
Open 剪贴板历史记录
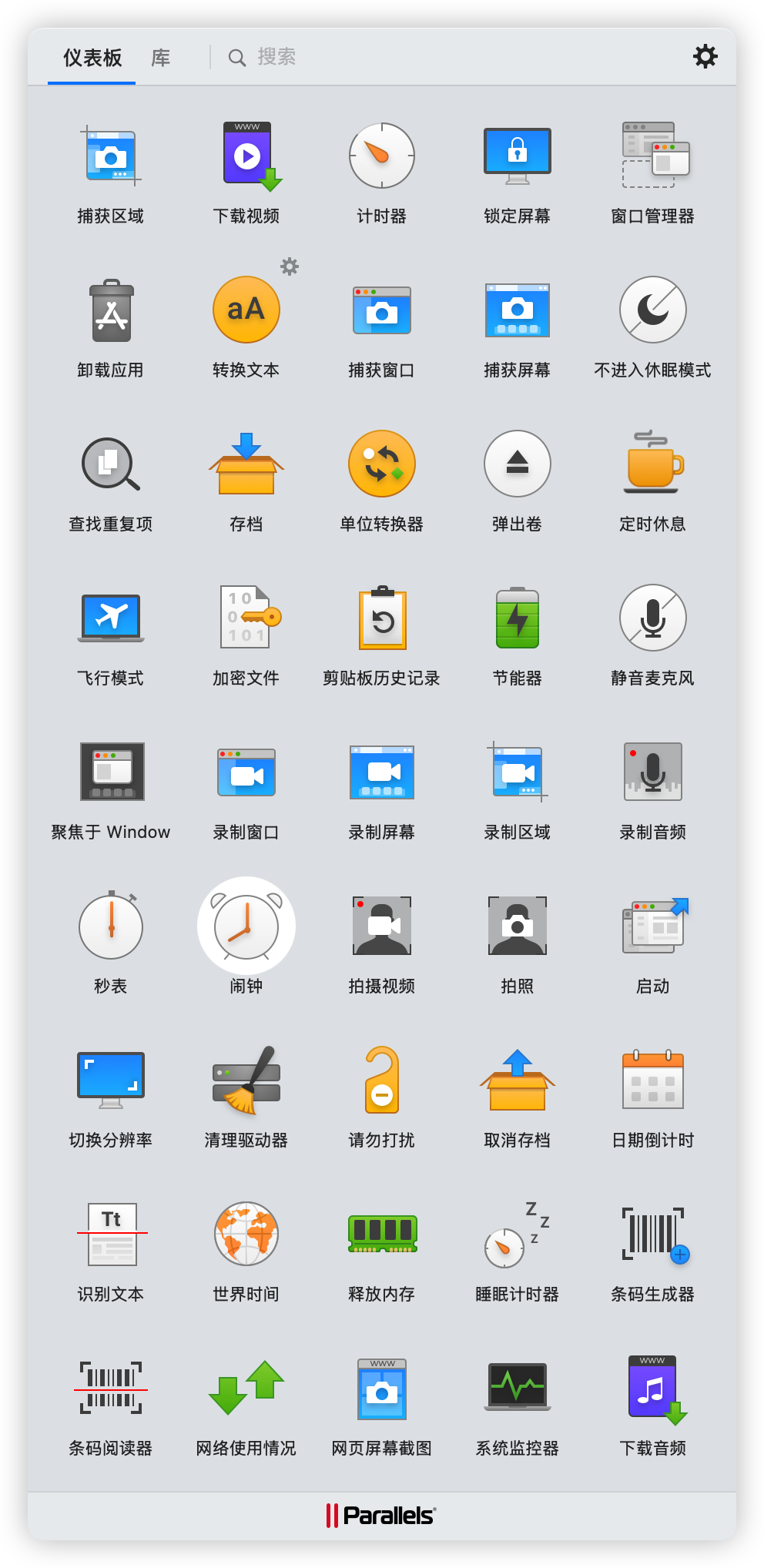pos(382,618)
